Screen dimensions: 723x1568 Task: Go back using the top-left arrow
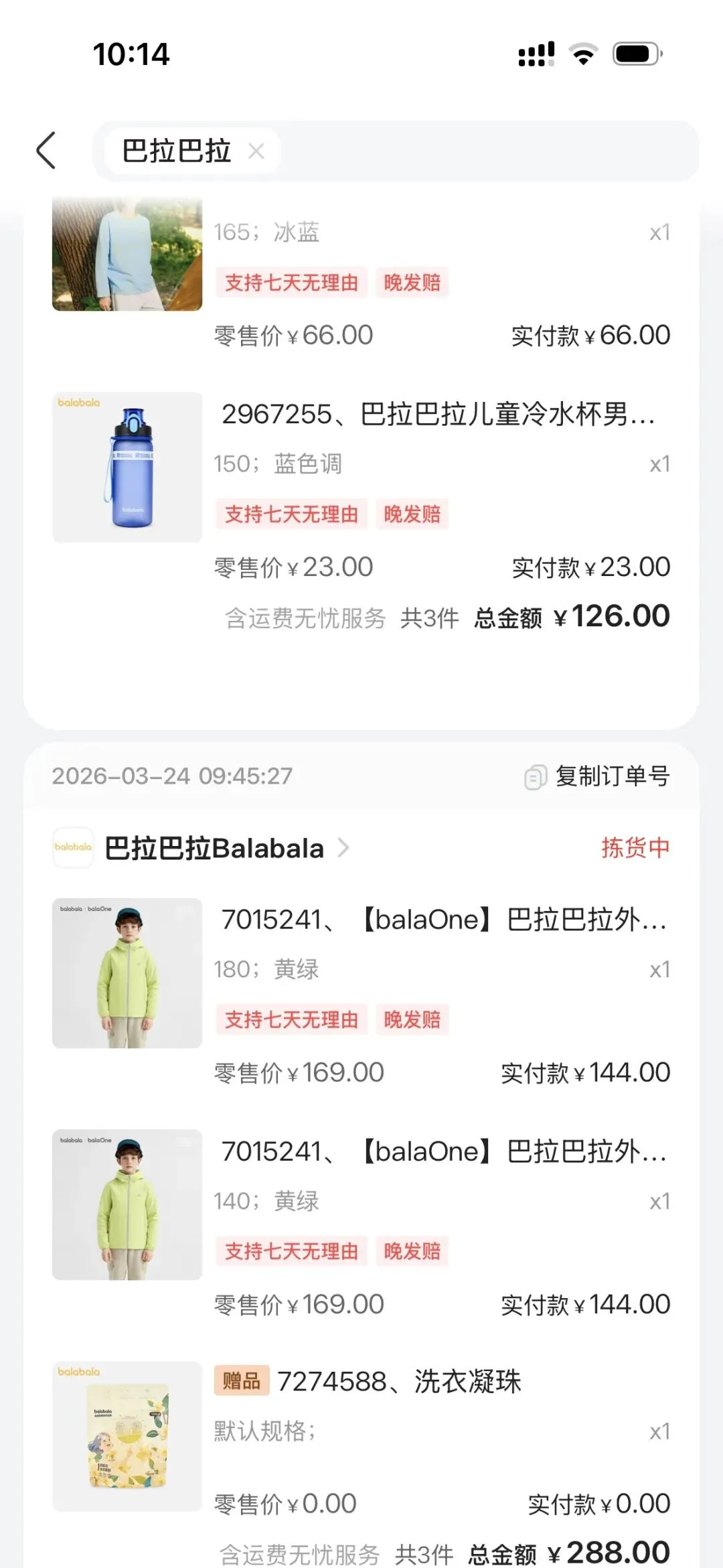tap(46, 150)
